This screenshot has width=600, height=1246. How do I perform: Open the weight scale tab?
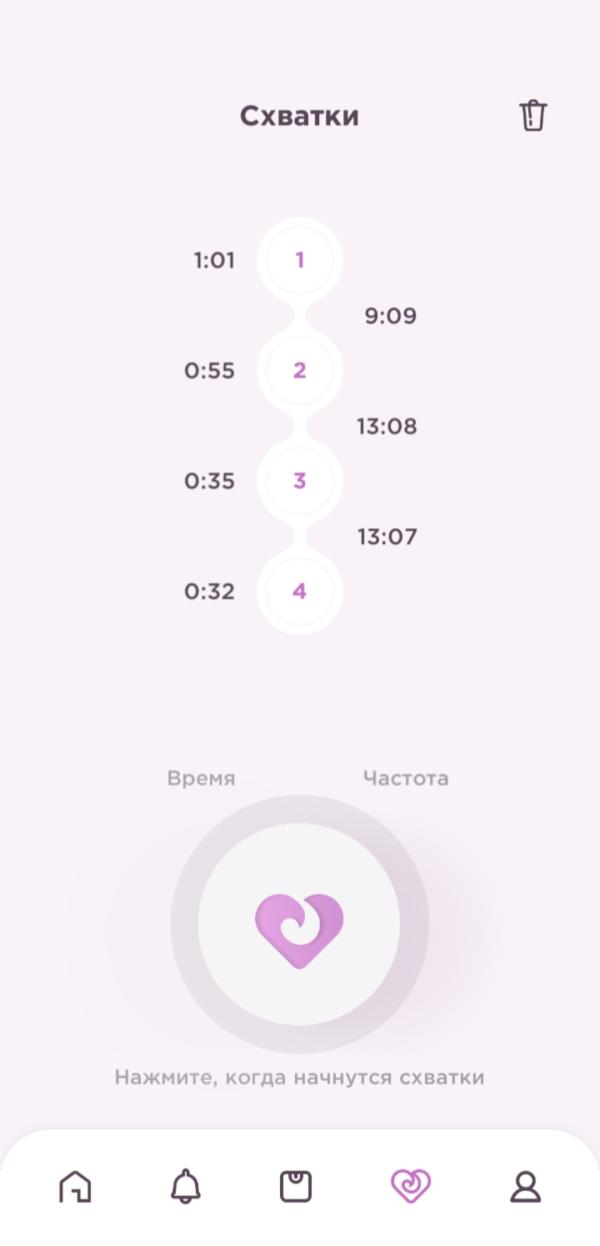click(x=295, y=1187)
